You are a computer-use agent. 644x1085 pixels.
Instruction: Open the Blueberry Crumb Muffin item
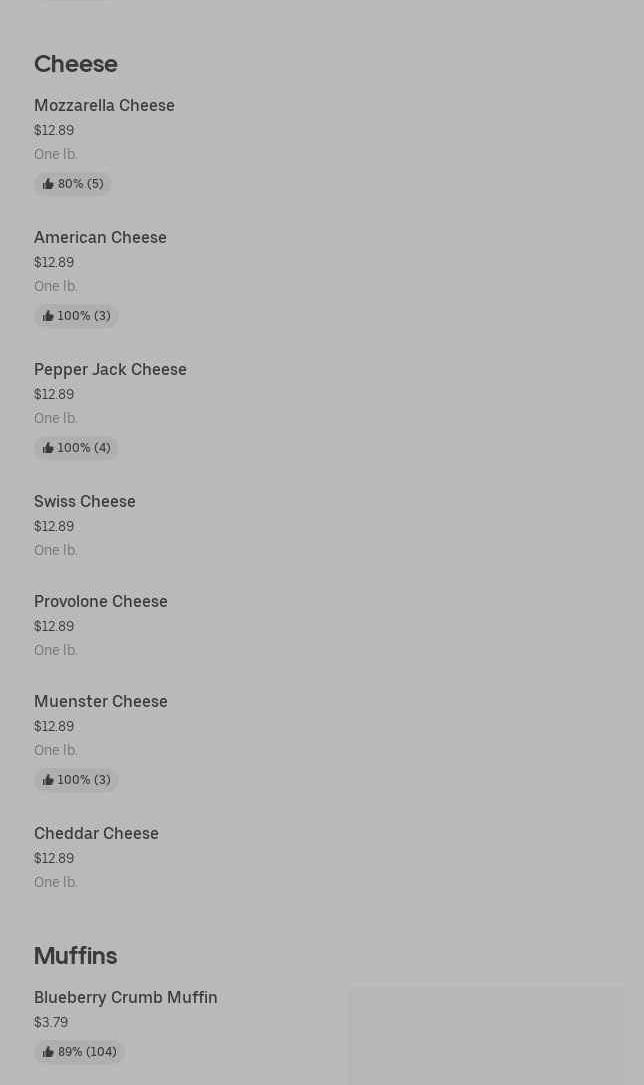[x=126, y=998]
